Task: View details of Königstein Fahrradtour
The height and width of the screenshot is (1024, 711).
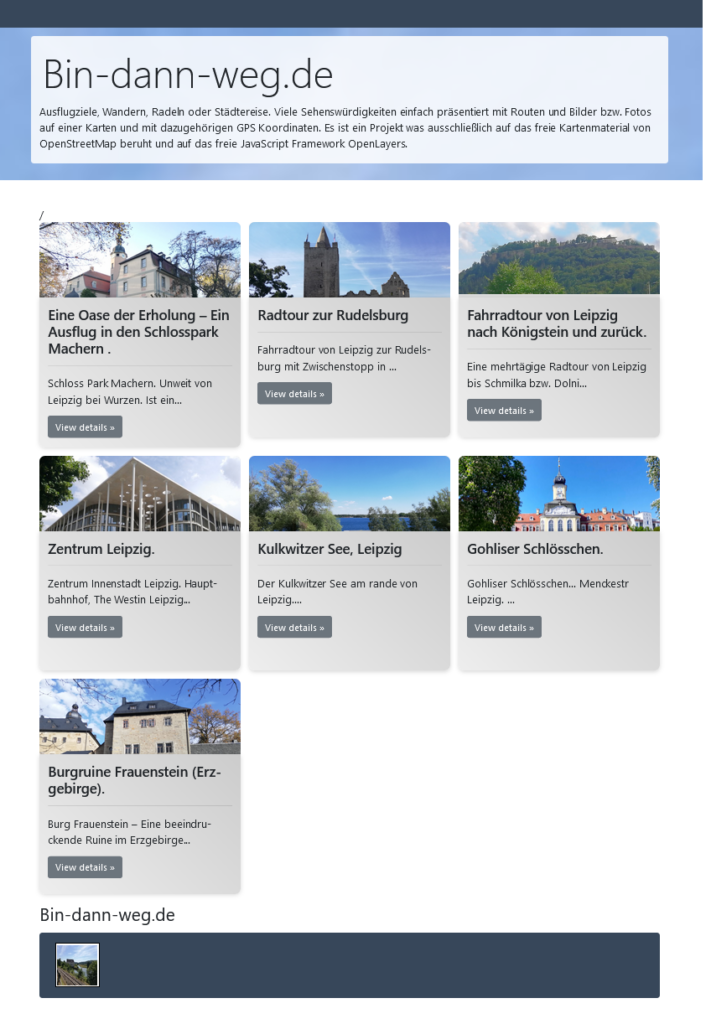Action: click(x=504, y=410)
